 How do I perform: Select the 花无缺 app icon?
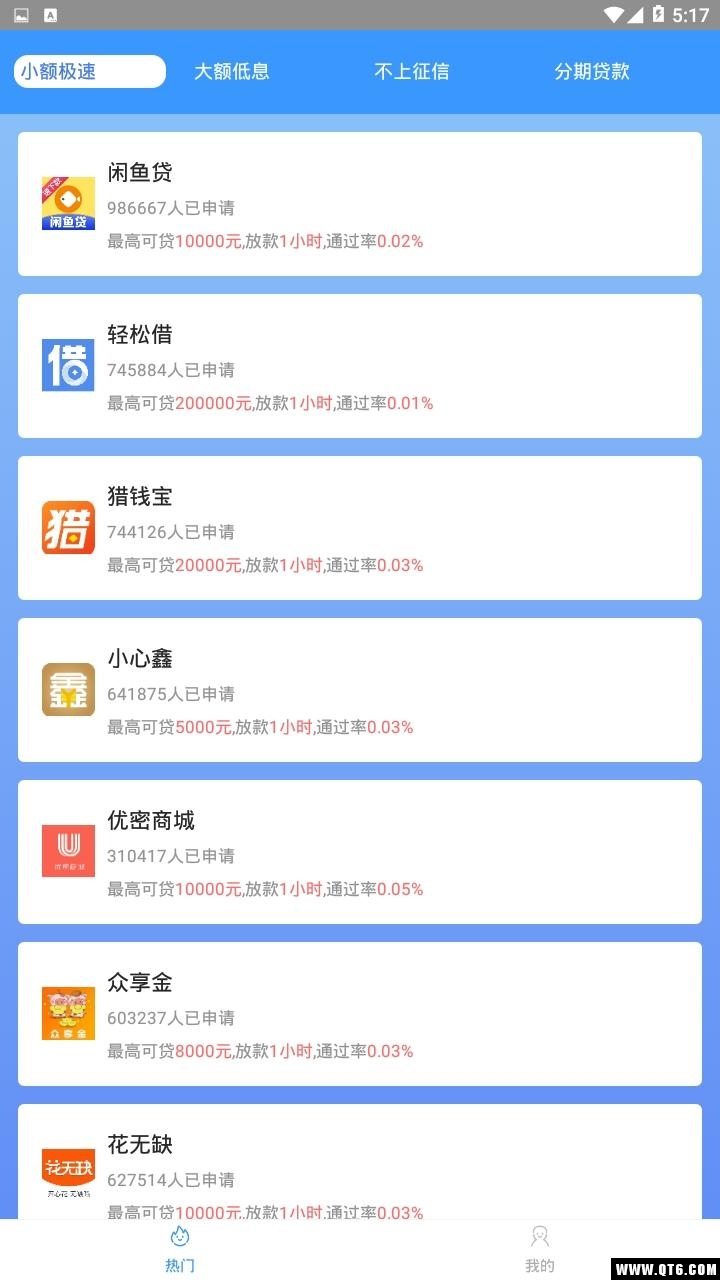(x=67, y=1175)
